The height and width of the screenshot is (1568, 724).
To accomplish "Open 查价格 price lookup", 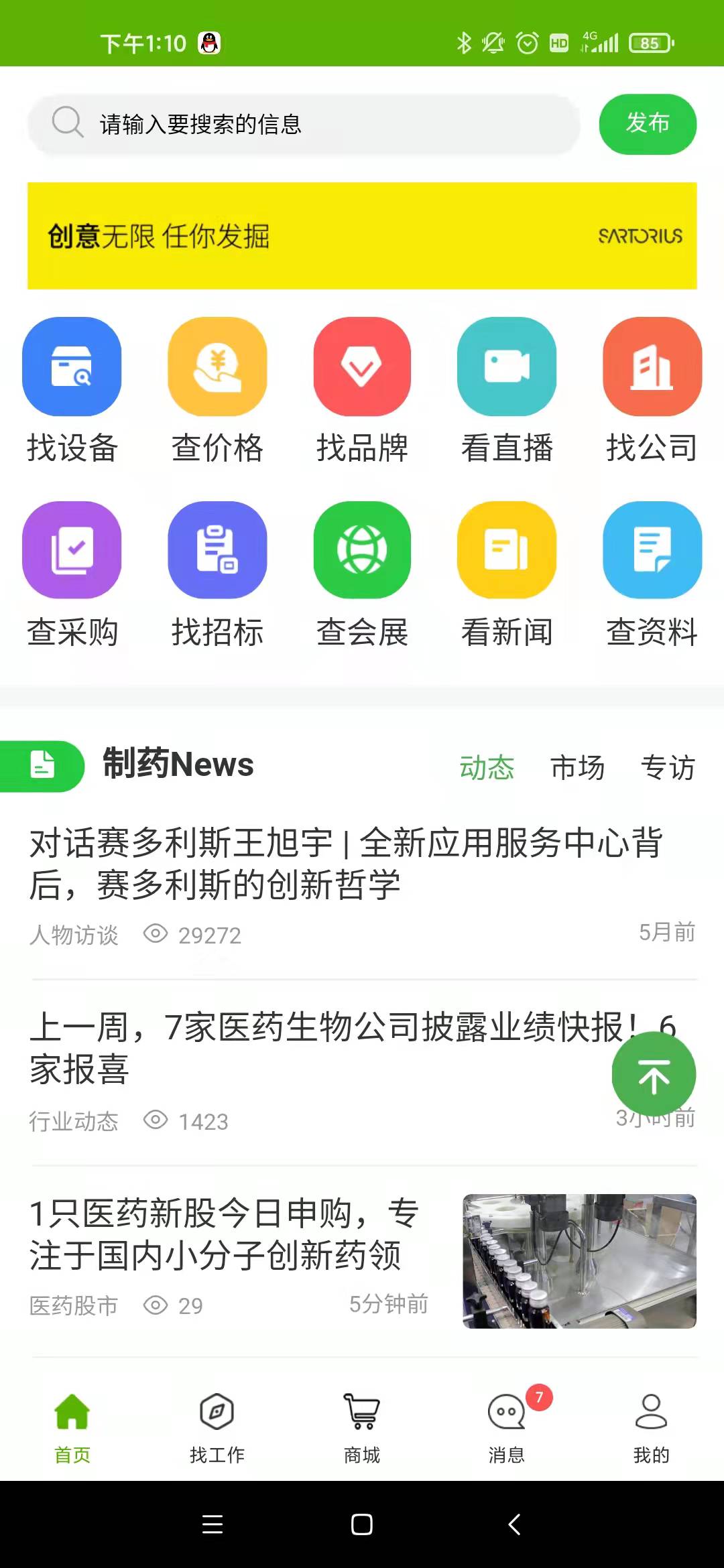I will (x=217, y=390).
